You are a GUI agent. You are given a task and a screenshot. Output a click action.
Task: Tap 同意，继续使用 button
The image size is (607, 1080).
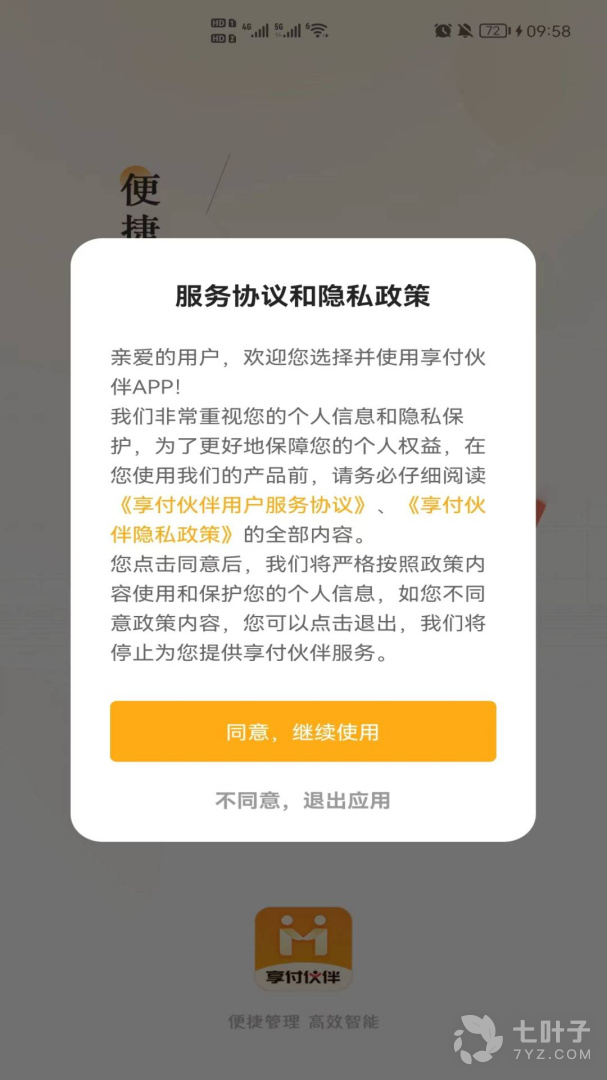coord(303,731)
